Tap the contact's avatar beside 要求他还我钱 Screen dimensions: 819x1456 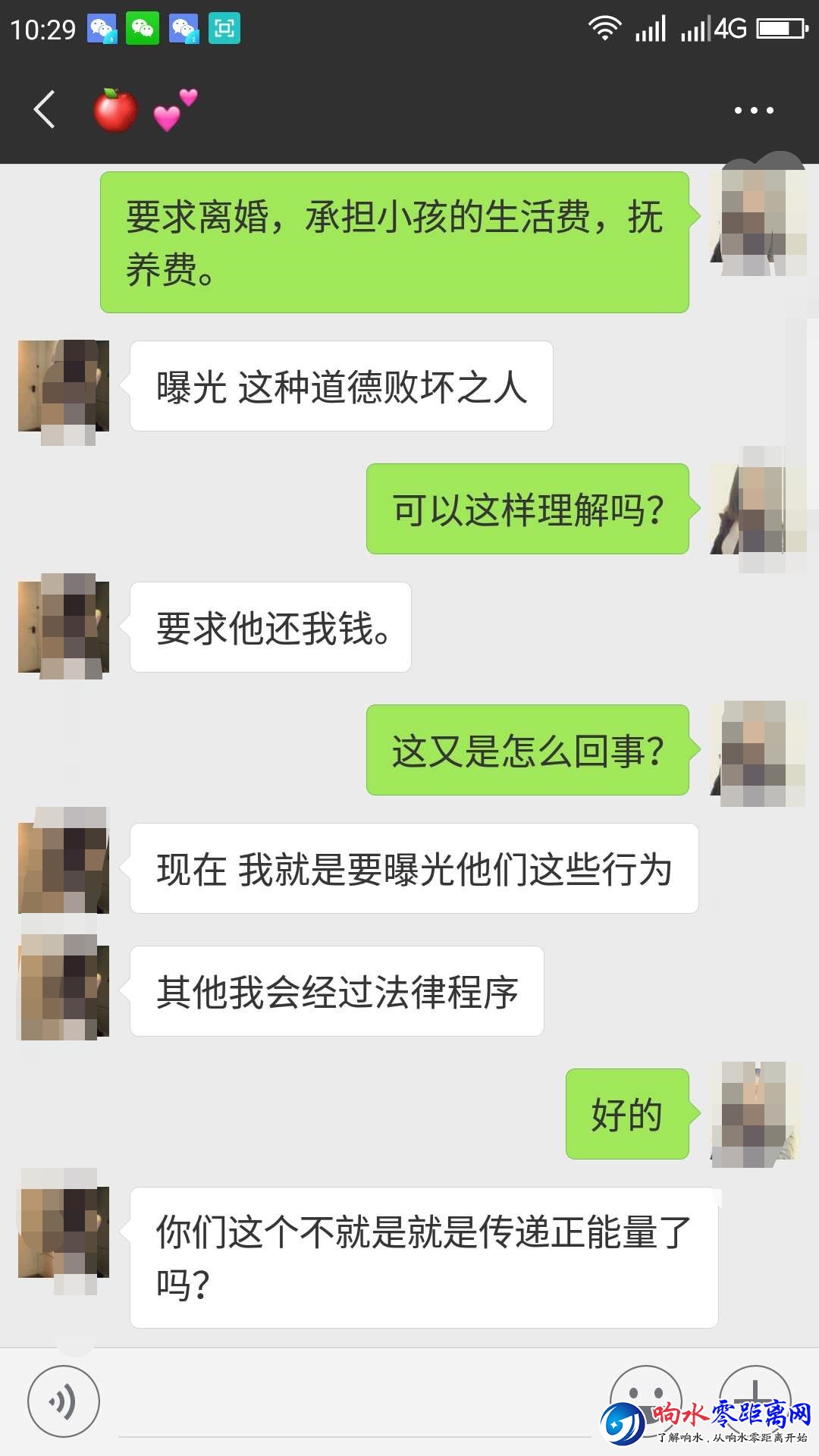tap(64, 627)
